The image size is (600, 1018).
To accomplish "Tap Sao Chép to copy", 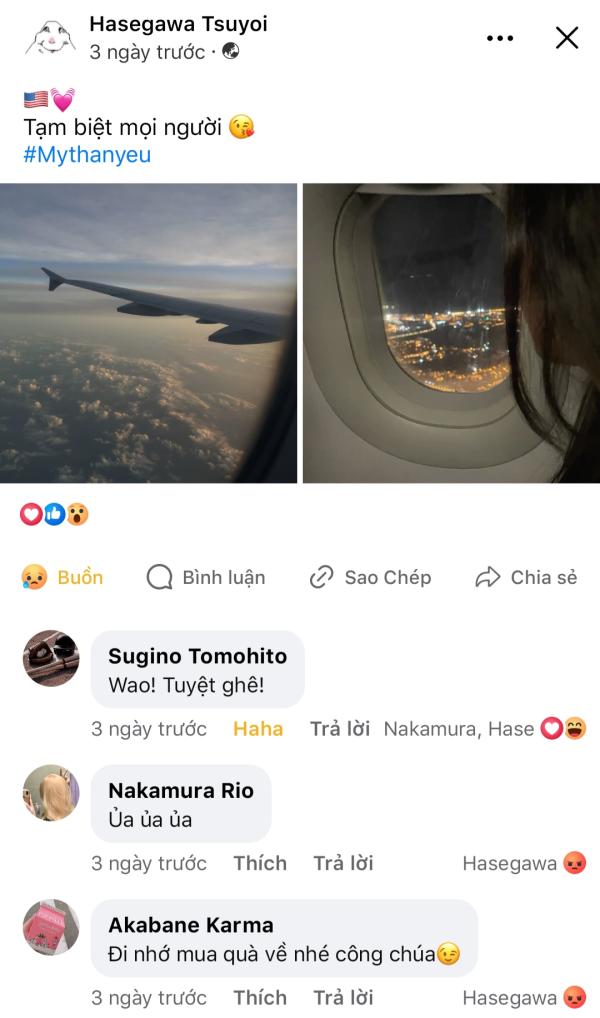I will click(370, 577).
